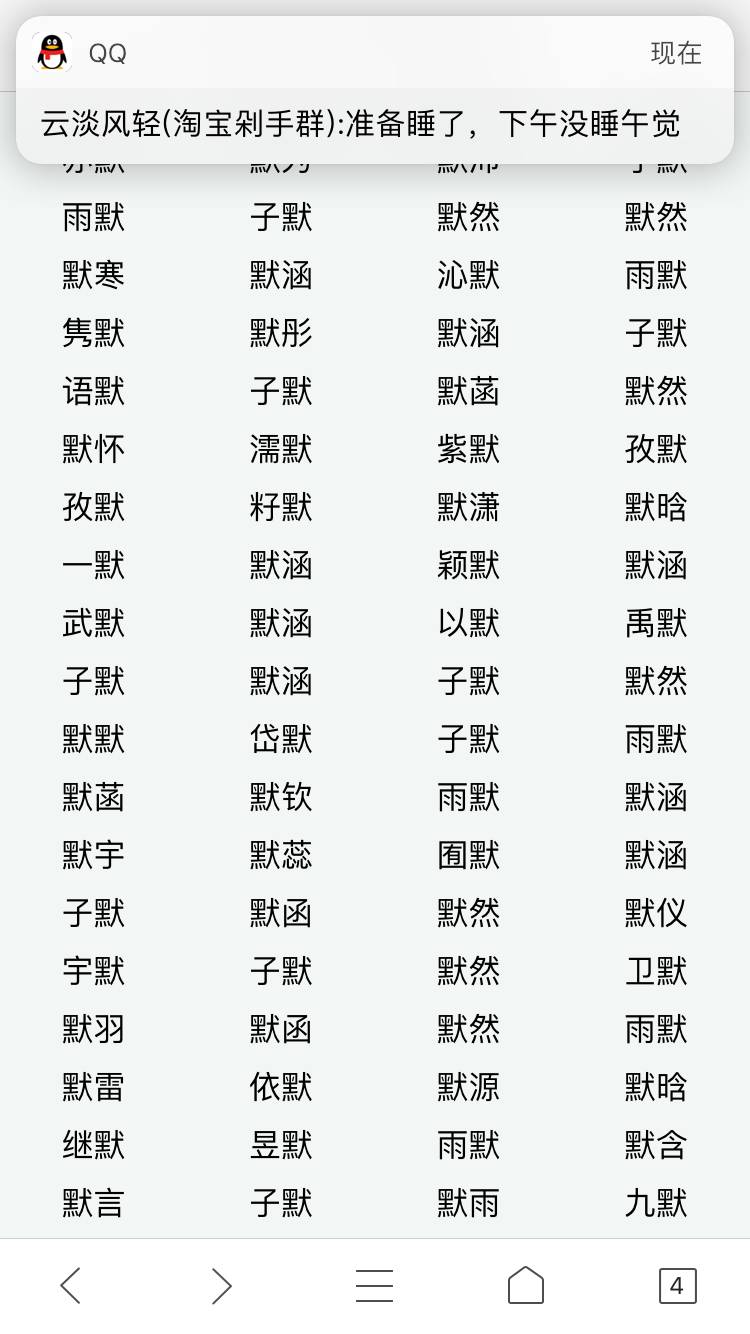This screenshot has height=1334, width=750.
Task: Go forward to the next page
Action: (221, 1285)
